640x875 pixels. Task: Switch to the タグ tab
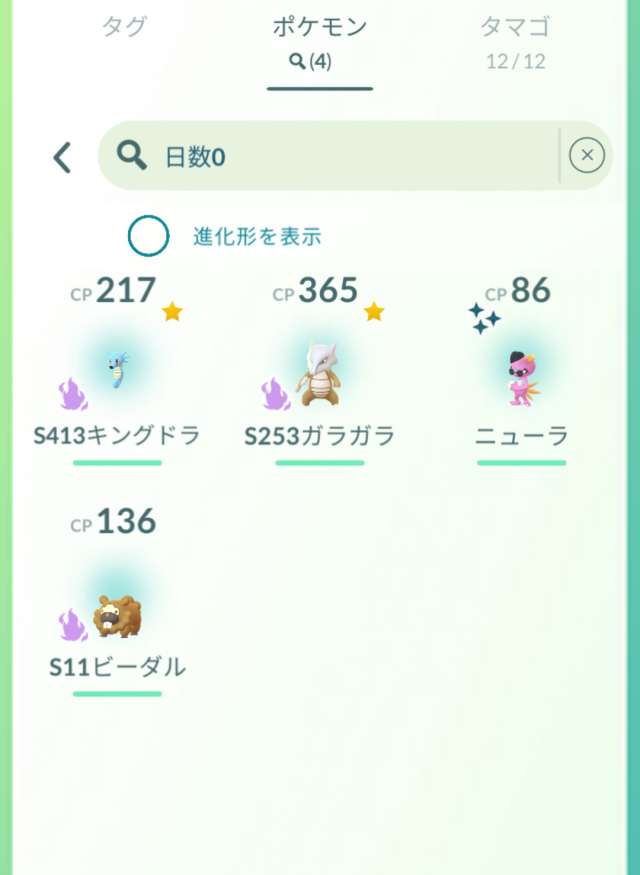click(x=125, y=28)
